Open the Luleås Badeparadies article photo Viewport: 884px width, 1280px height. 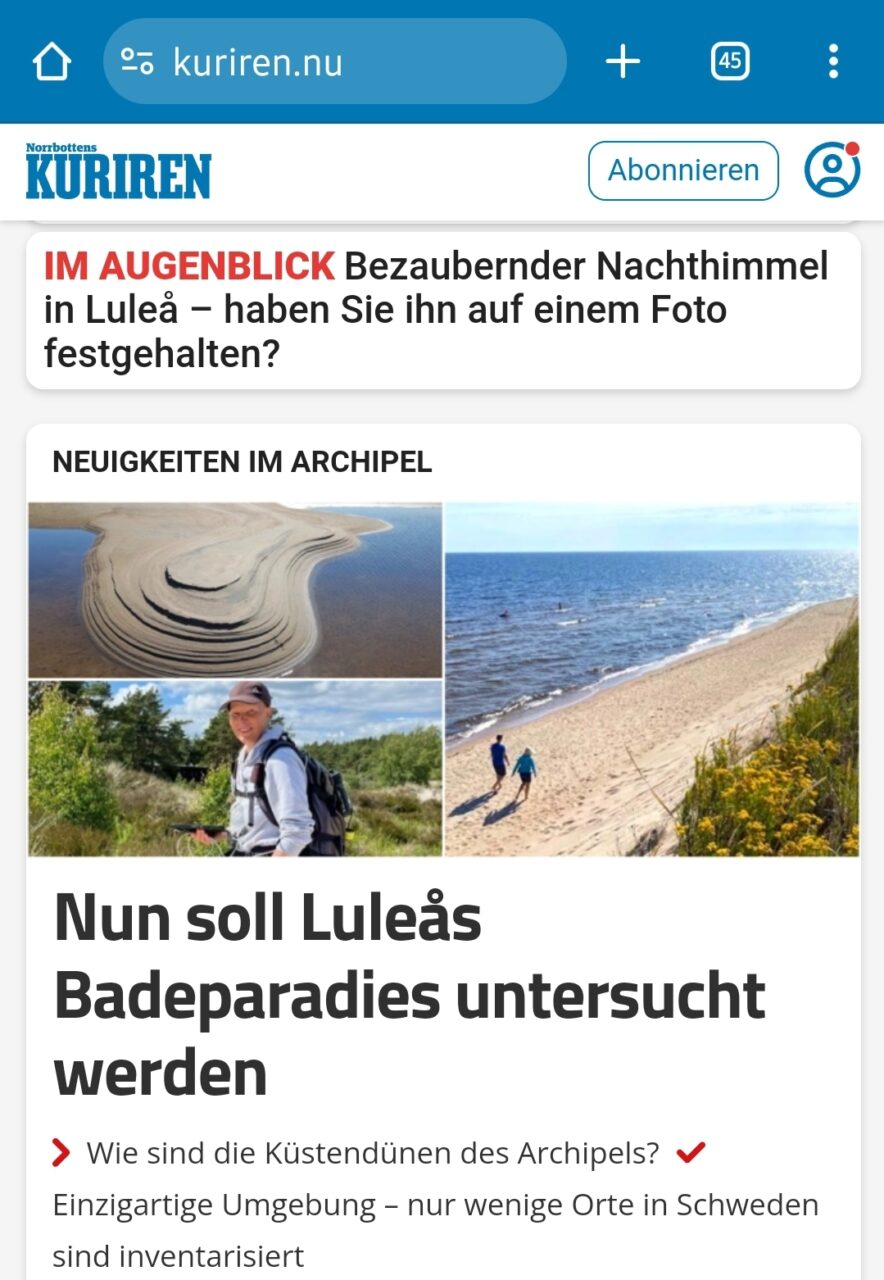442,679
